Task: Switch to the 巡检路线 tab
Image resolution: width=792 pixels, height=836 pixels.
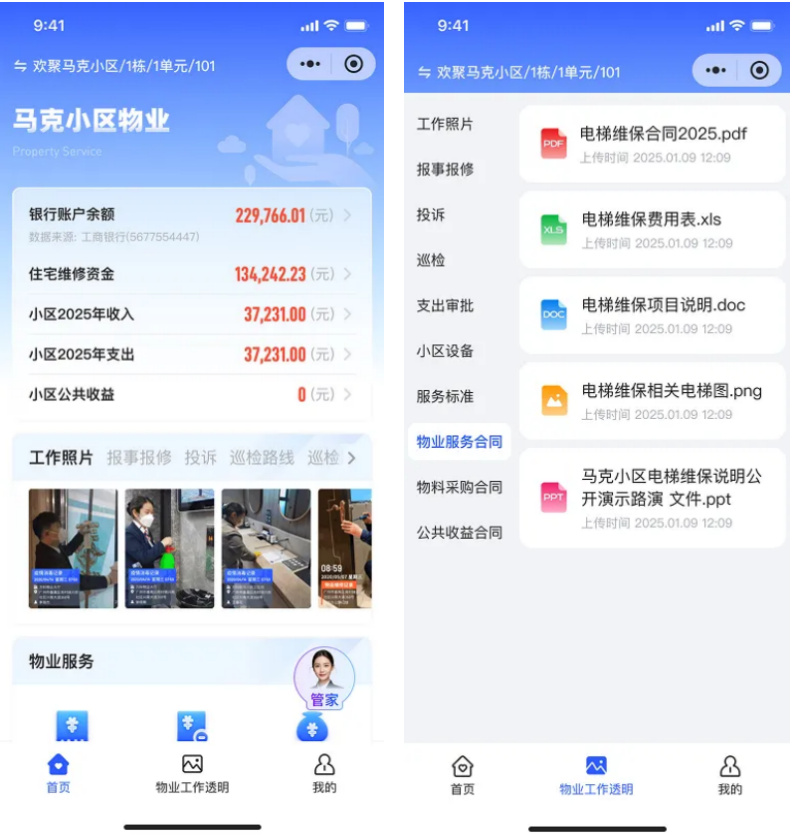Action: (x=262, y=458)
